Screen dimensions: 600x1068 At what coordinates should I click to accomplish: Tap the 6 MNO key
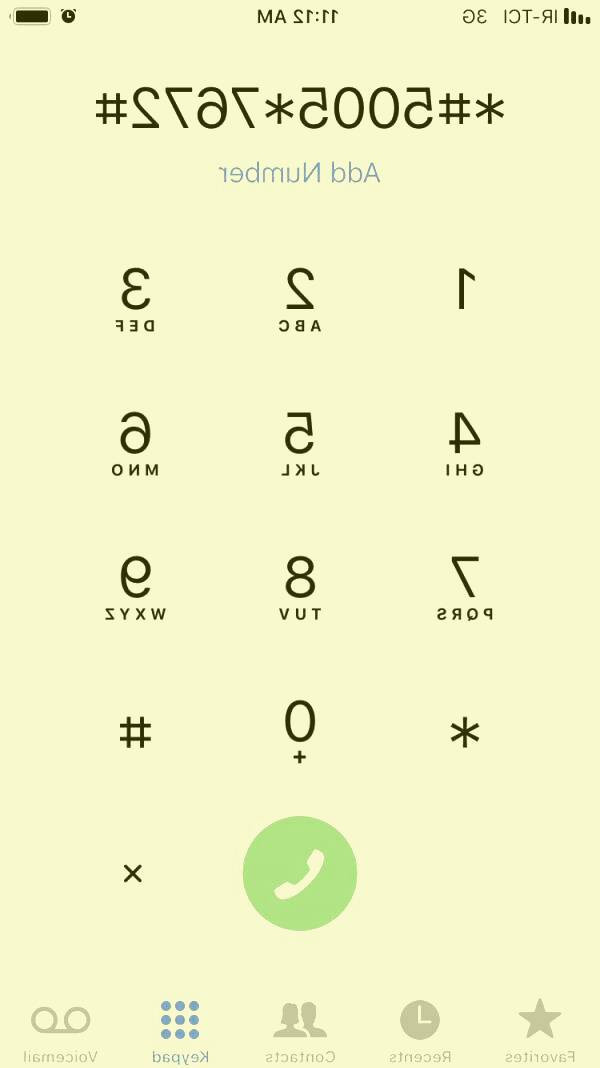[x=136, y=442]
